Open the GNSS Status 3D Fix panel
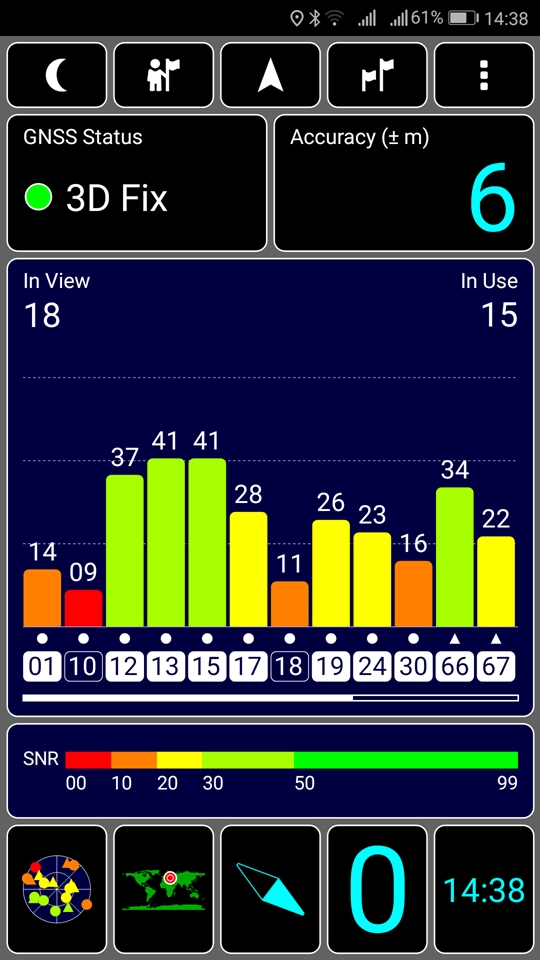Viewport: 540px width, 960px height. click(x=137, y=183)
